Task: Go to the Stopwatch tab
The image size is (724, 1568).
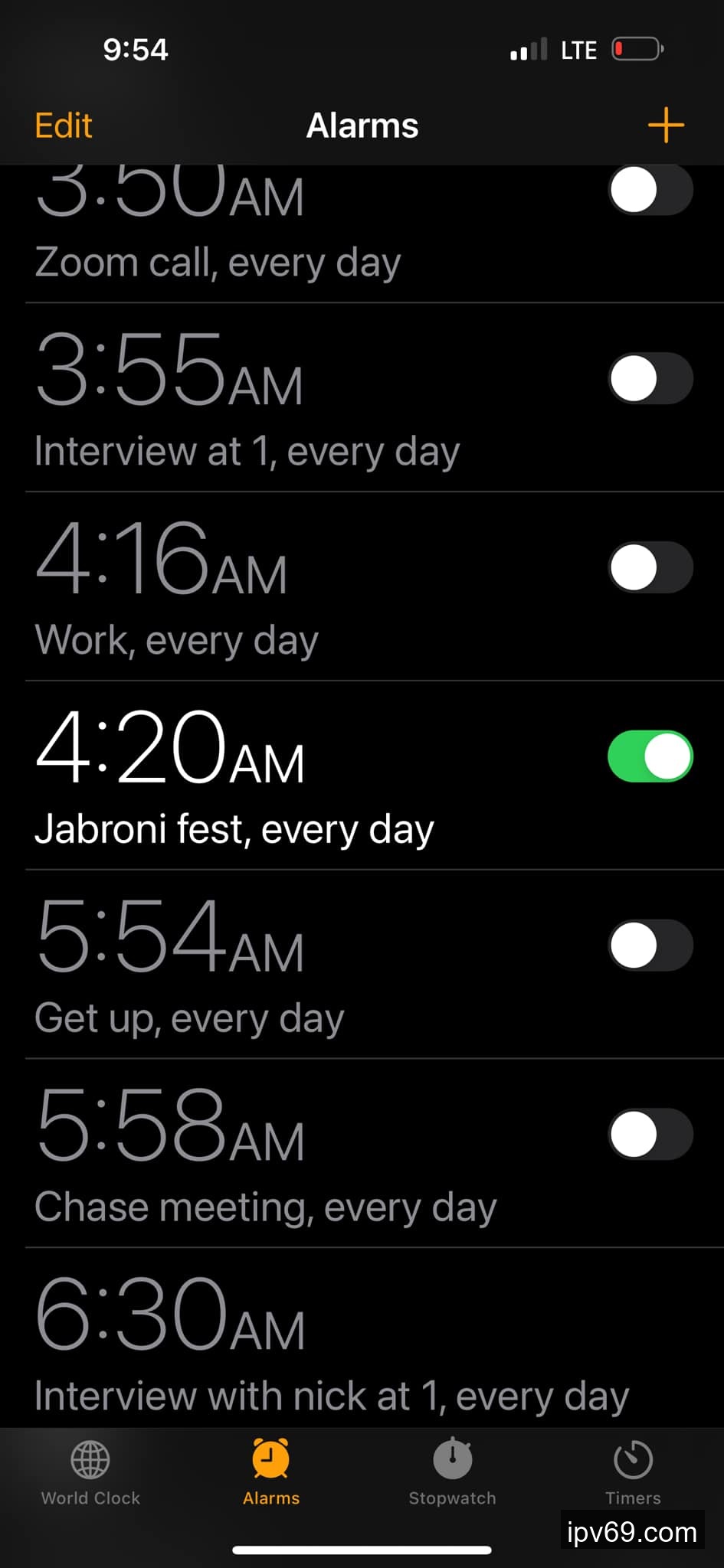Action: (452, 1472)
